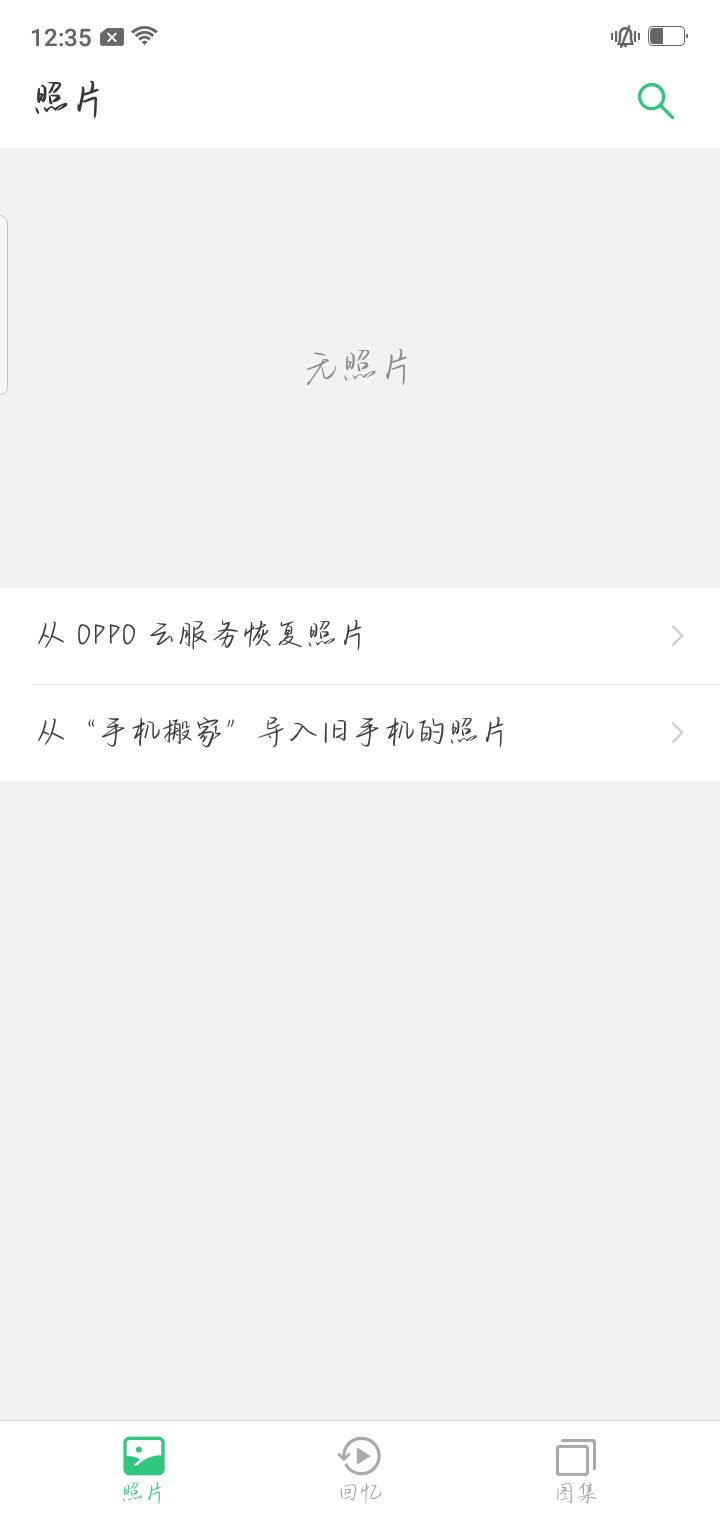Switch to the 回忆 tab
Viewport: 720px width, 1520px height.
tap(360, 1470)
